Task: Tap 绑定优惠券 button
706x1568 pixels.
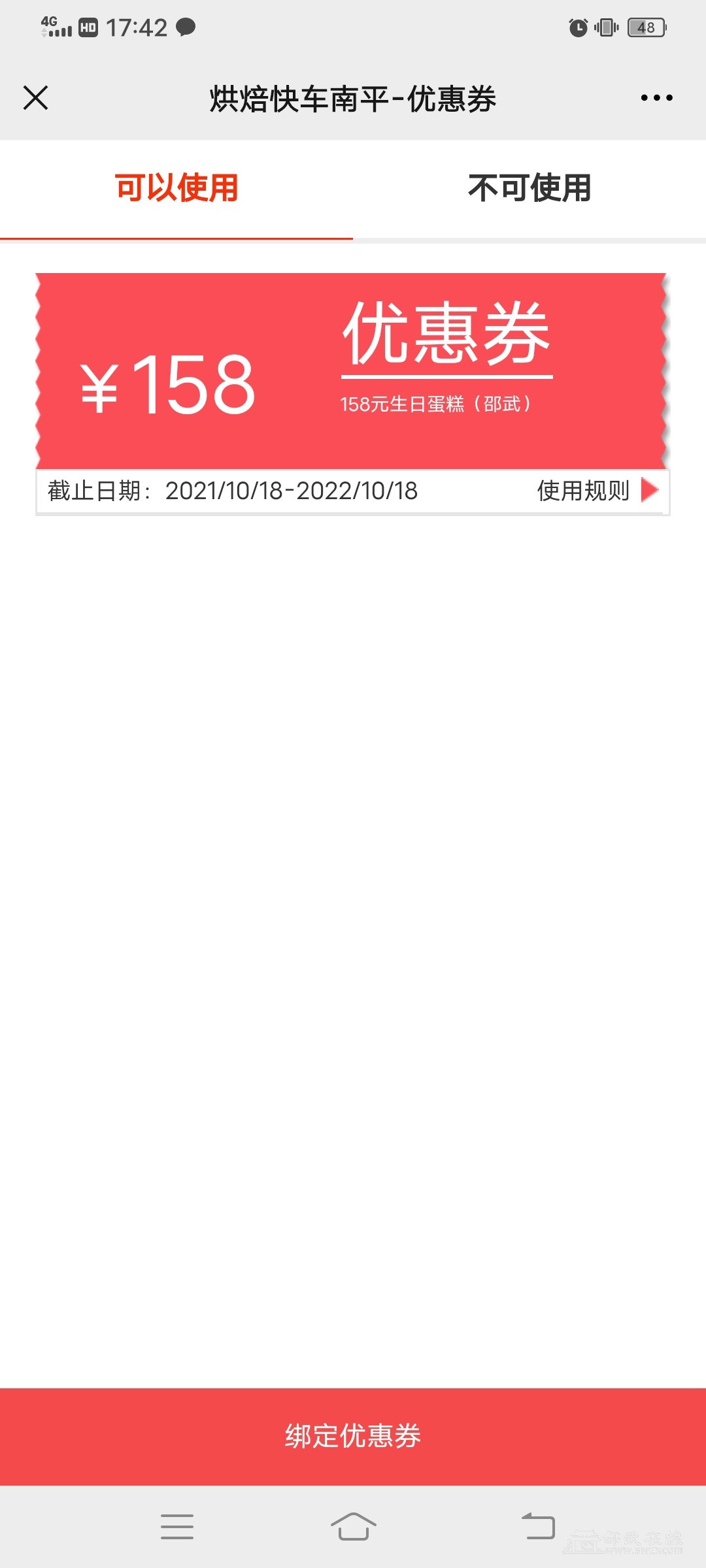Action: coord(353,1436)
